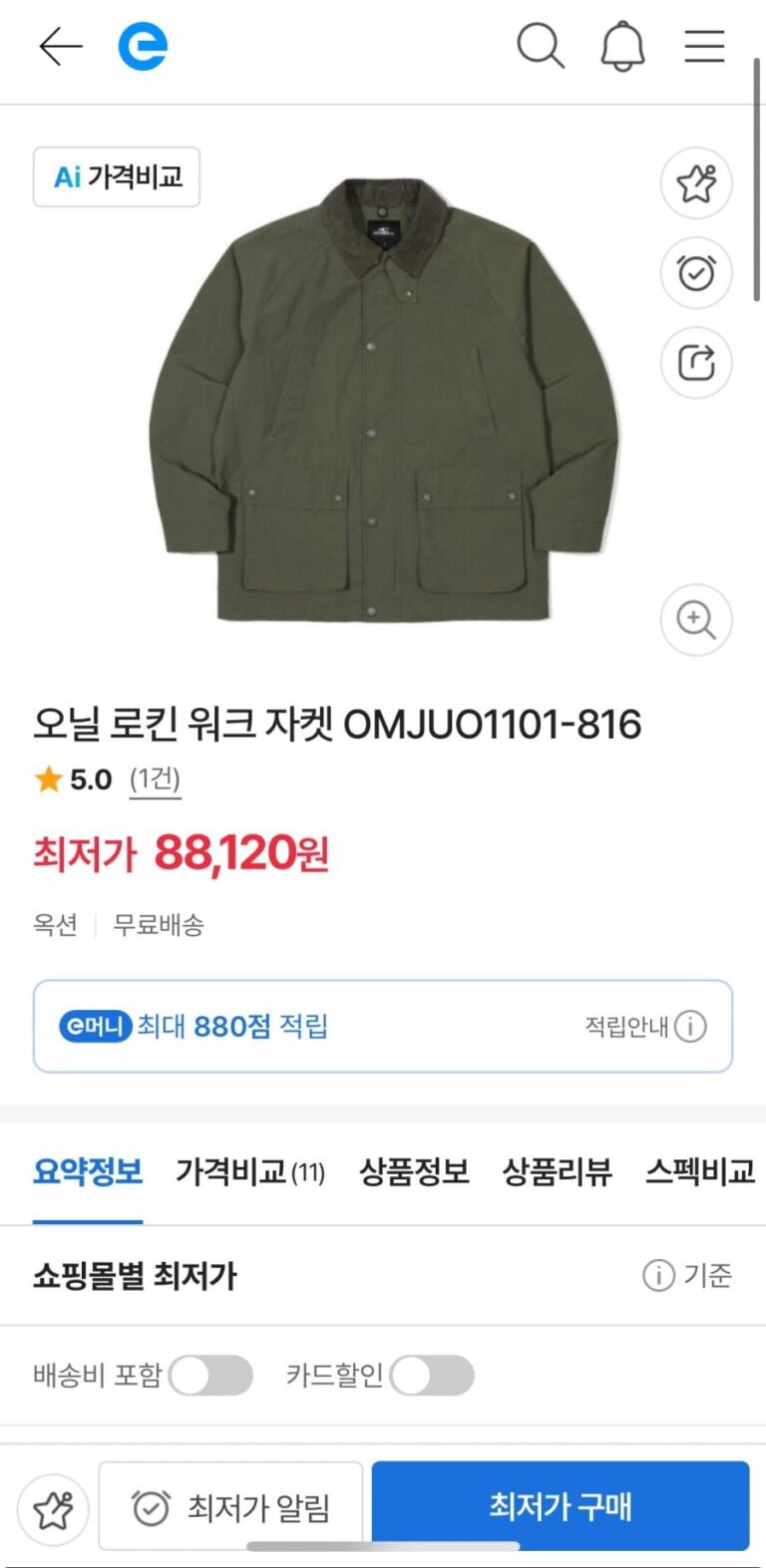766x1568 pixels.
Task: Share this product
Action: pyautogui.click(x=696, y=362)
